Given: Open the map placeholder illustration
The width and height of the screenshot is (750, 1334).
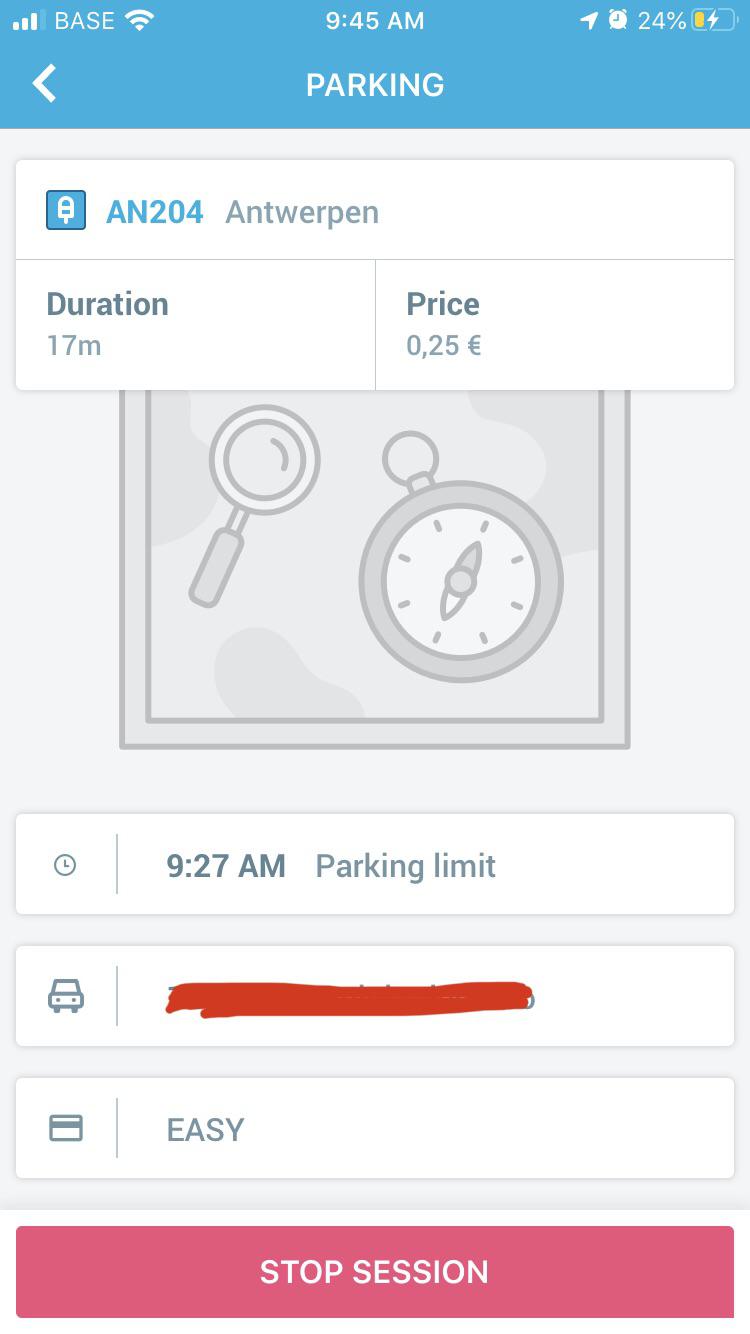Looking at the screenshot, I should (375, 570).
